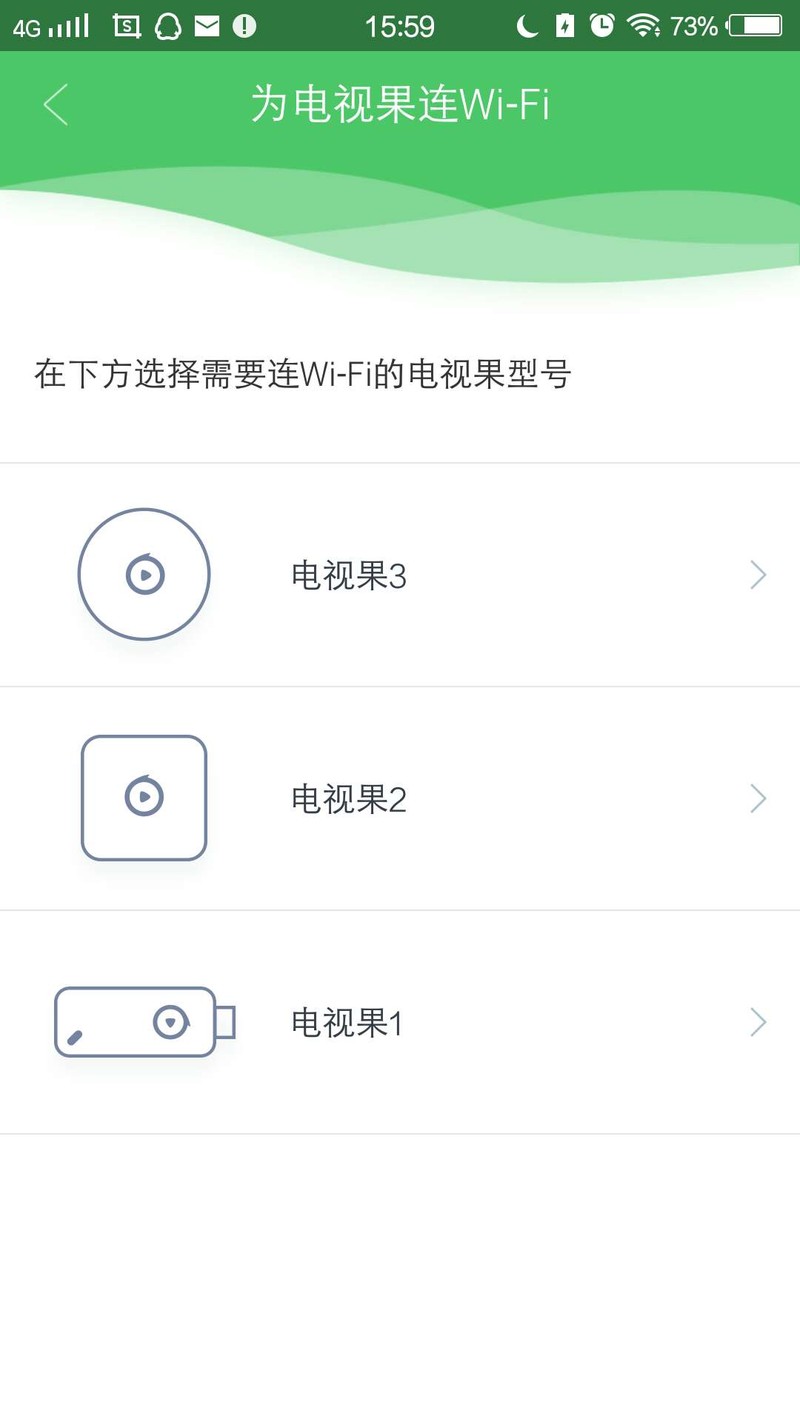Tap the charging battery icon
Image resolution: width=800 pixels, height=1422 pixels.
coord(564,25)
